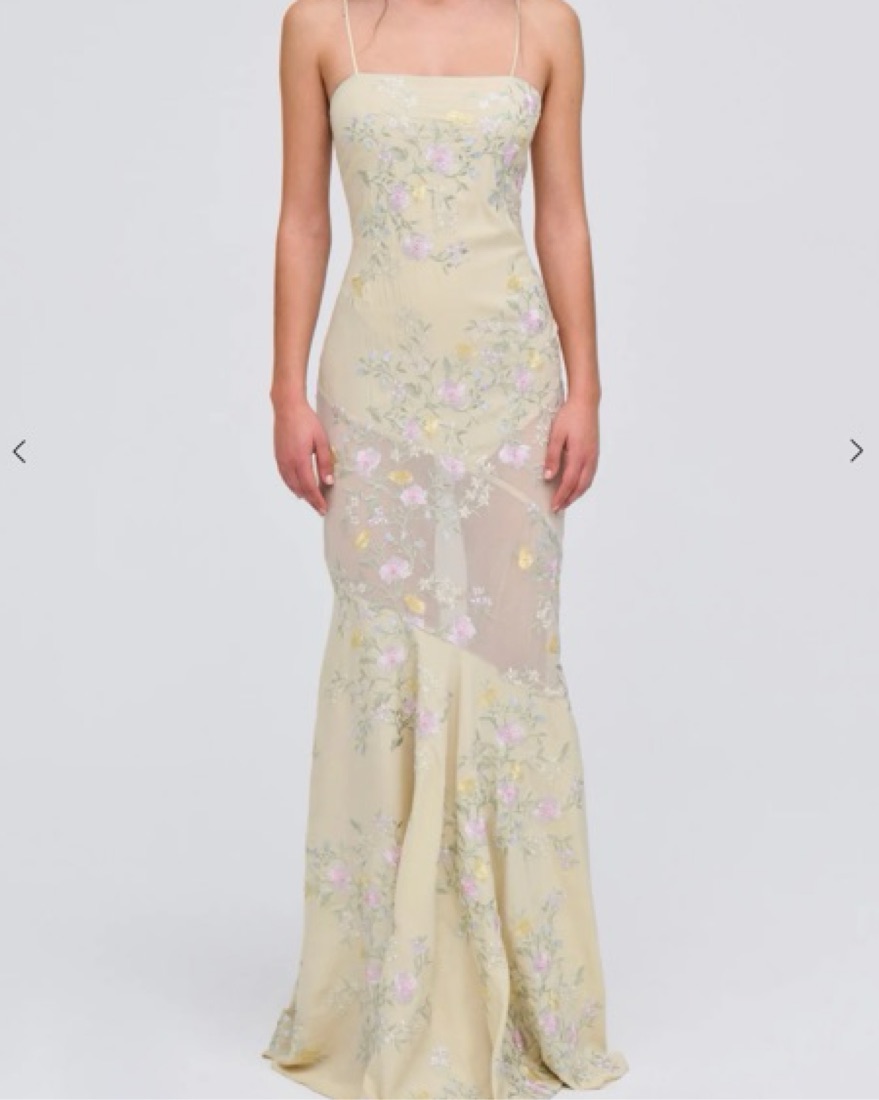Show the next product photo
Viewport: 879px width, 1100px height.
tap(856, 451)
